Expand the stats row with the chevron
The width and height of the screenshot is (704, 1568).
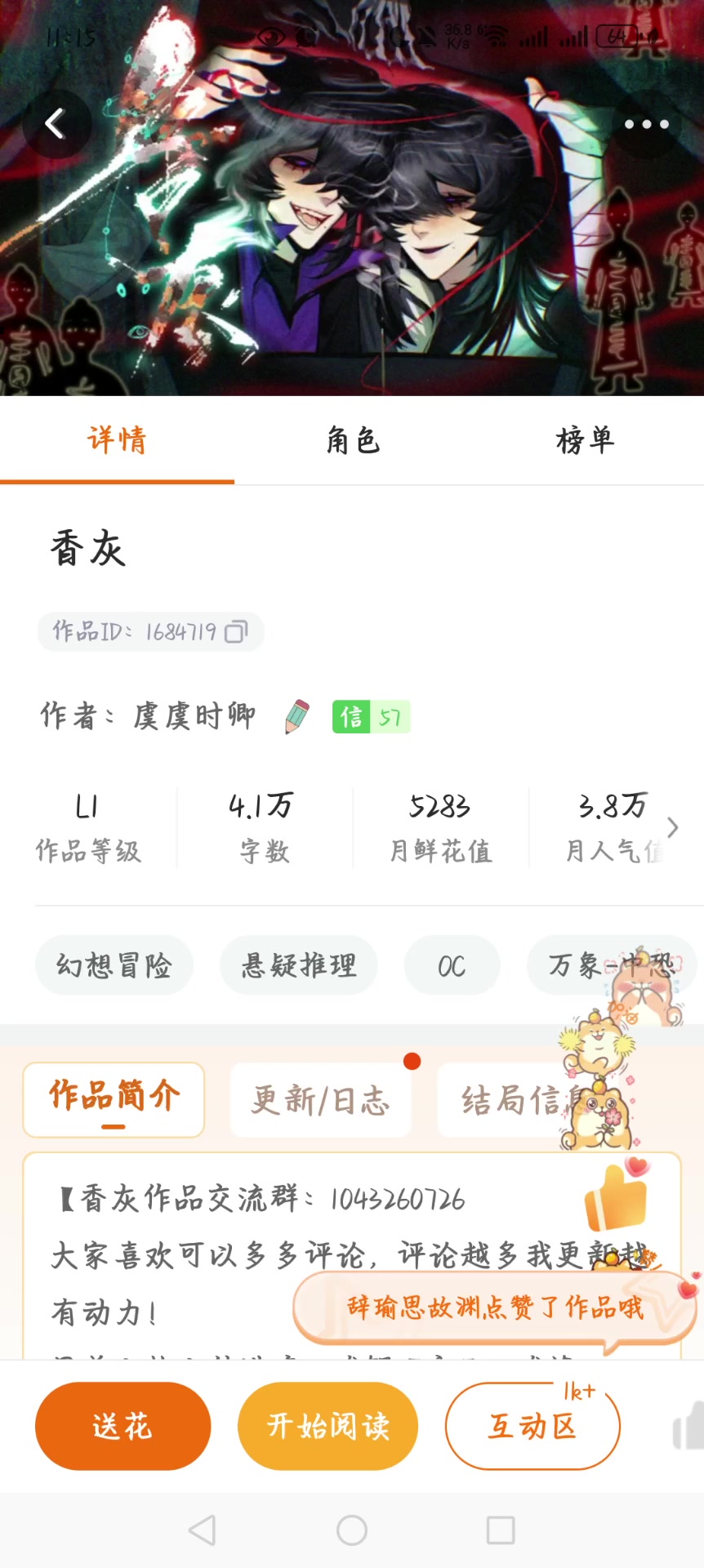coord(672,827)
